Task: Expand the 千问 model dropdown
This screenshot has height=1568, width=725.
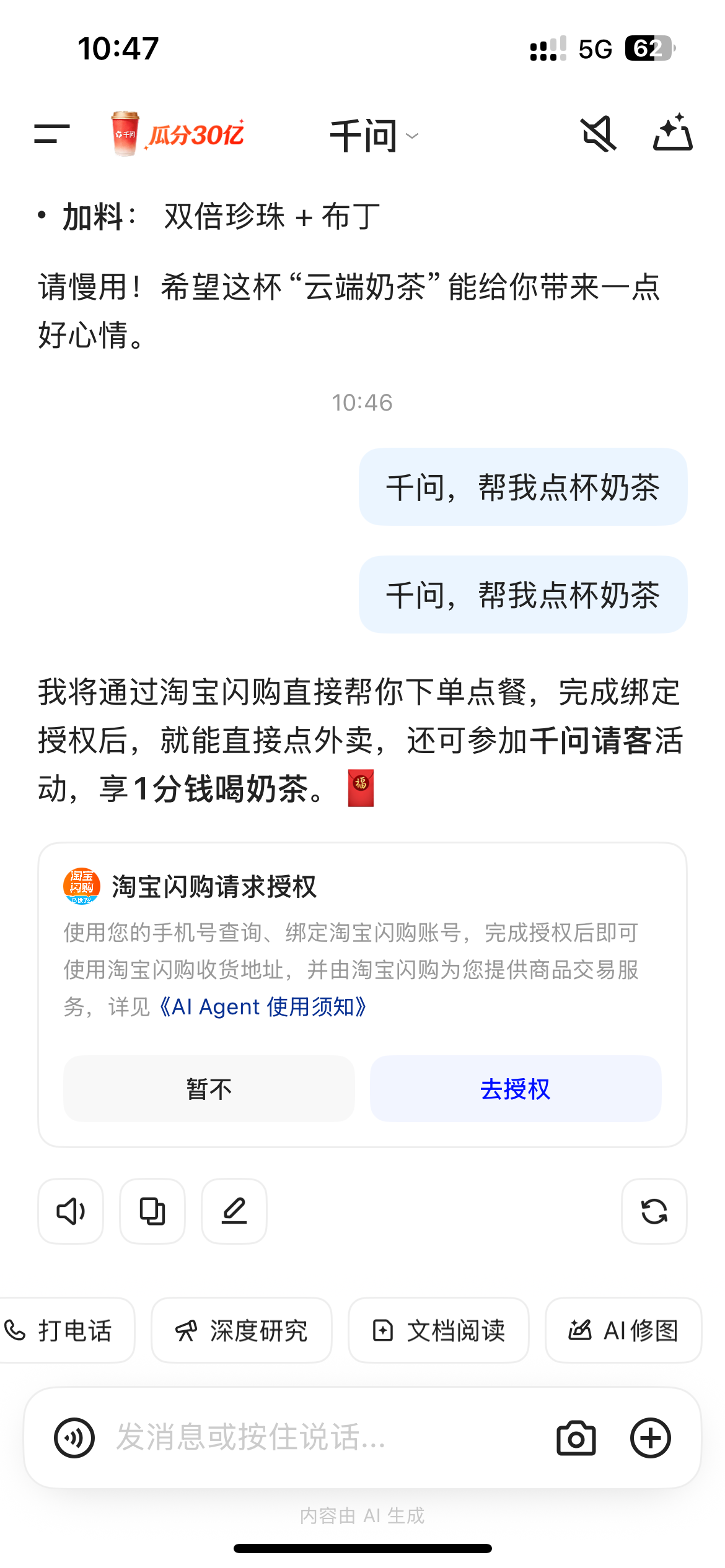Action: [x=374, y=136]
